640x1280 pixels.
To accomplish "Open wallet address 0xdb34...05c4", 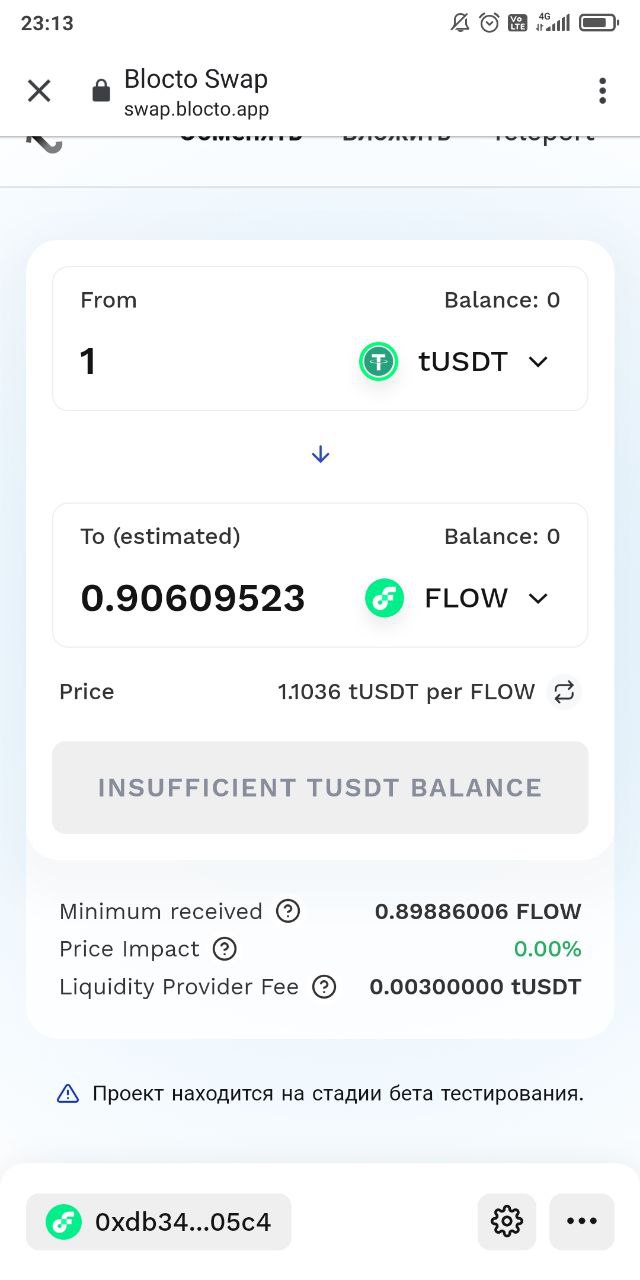I will coord(159,1221).
